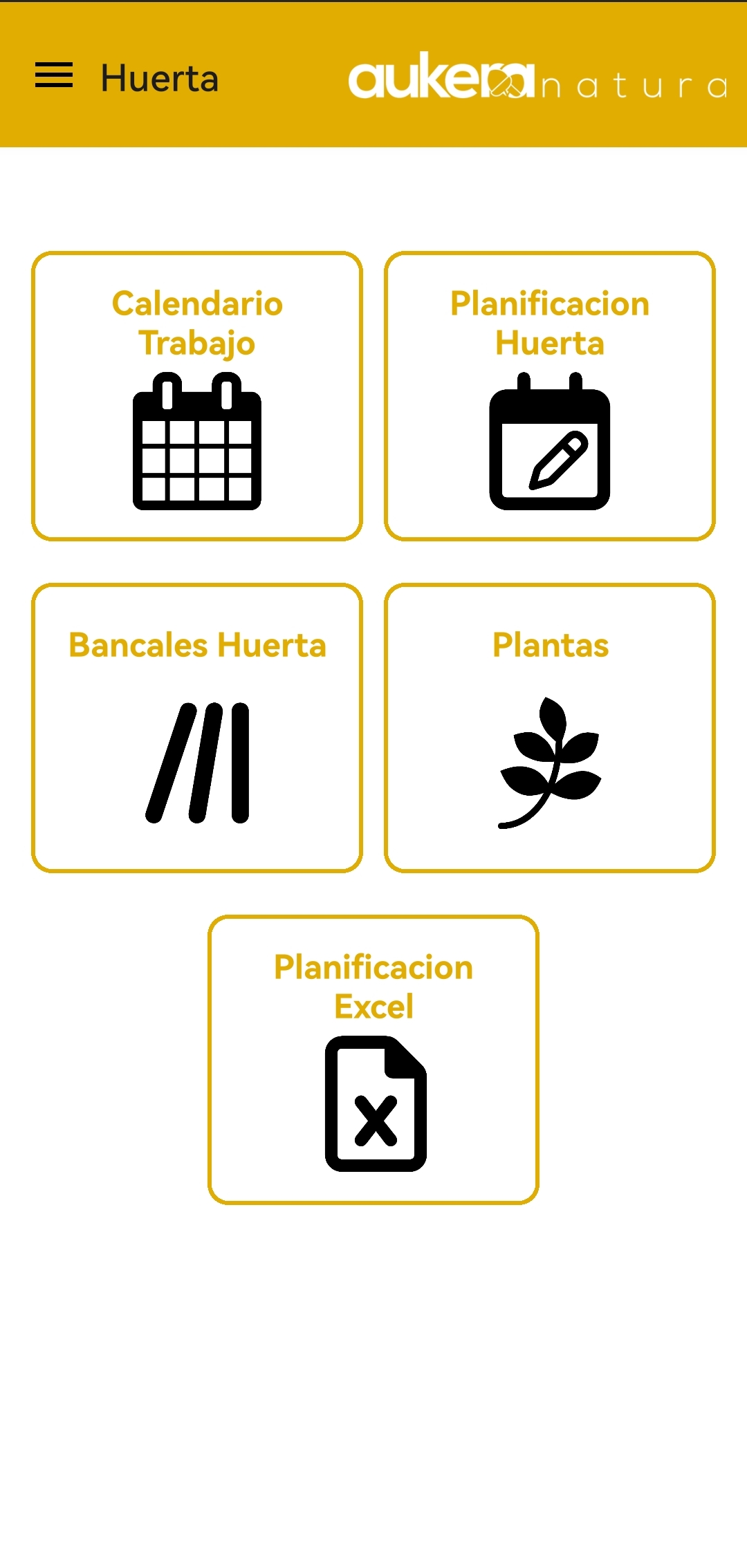Open the Calendario Trabajo card
Screen dimensions: 747x1568
coord(197,396)
